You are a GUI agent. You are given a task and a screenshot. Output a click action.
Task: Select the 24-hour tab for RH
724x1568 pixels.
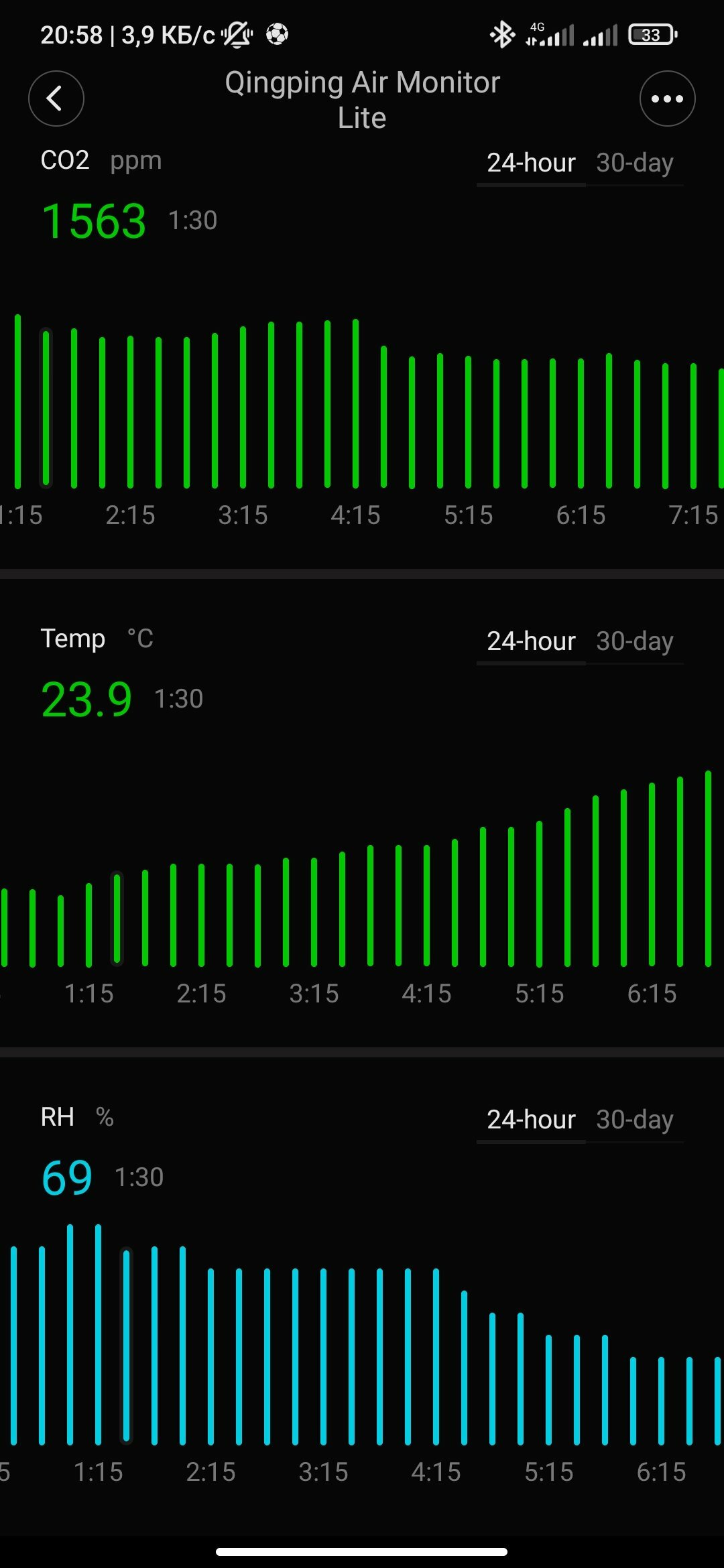531,1120
